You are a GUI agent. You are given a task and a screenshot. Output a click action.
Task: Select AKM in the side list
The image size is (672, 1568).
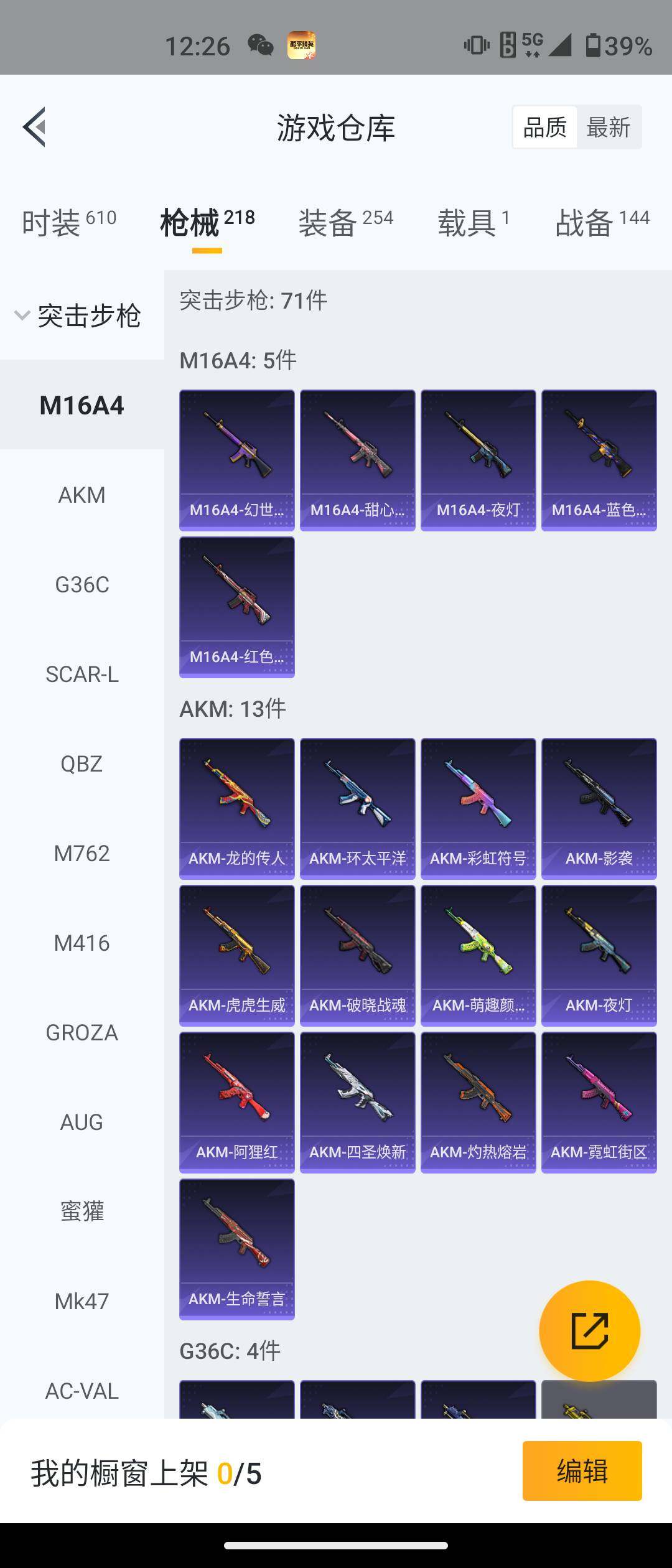point(82,495)
